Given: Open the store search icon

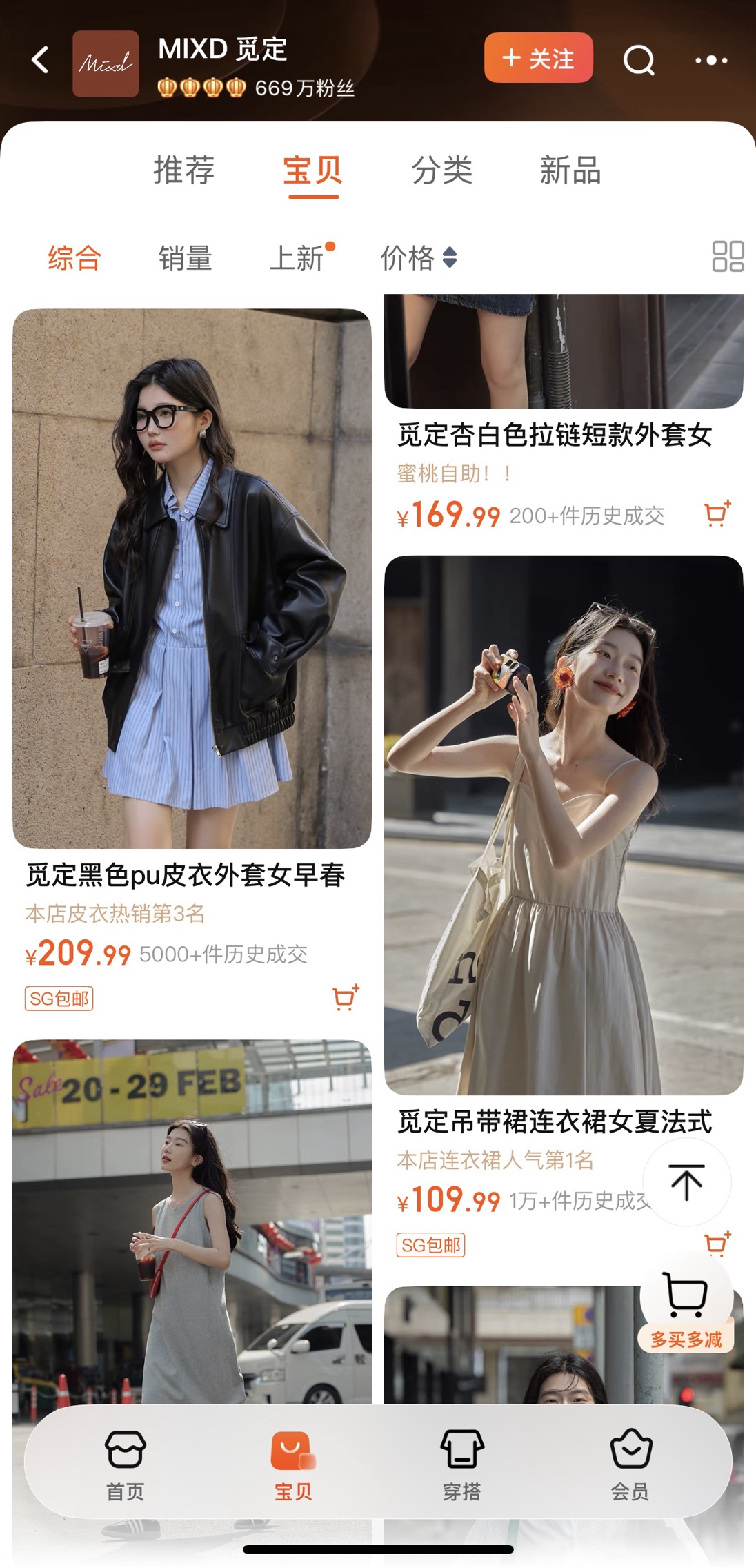Looking at the screenshot, I should 639,60.
